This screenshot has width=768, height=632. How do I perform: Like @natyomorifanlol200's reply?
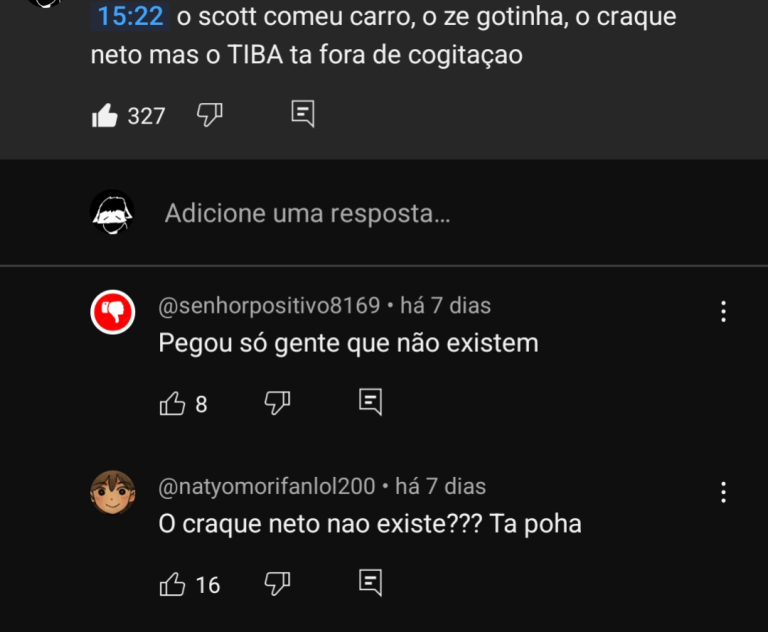coord(173,584)
